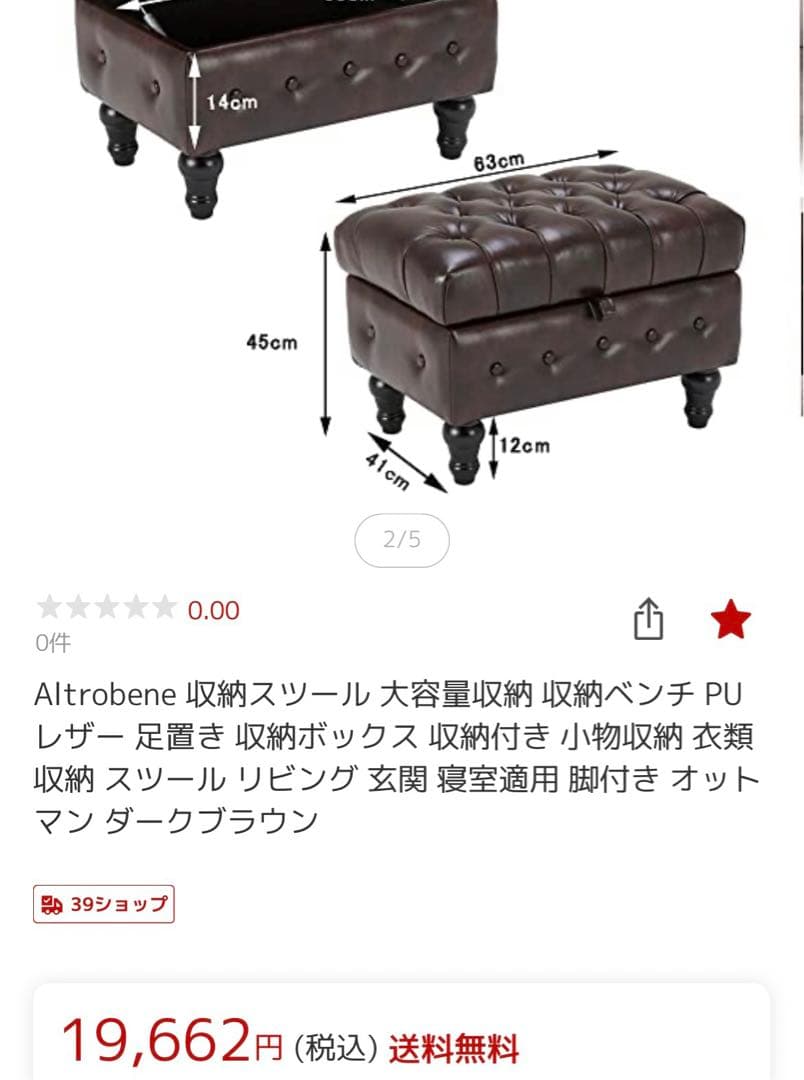Select the second empty rating star
804x1080 pixels.
click(78, 608)
